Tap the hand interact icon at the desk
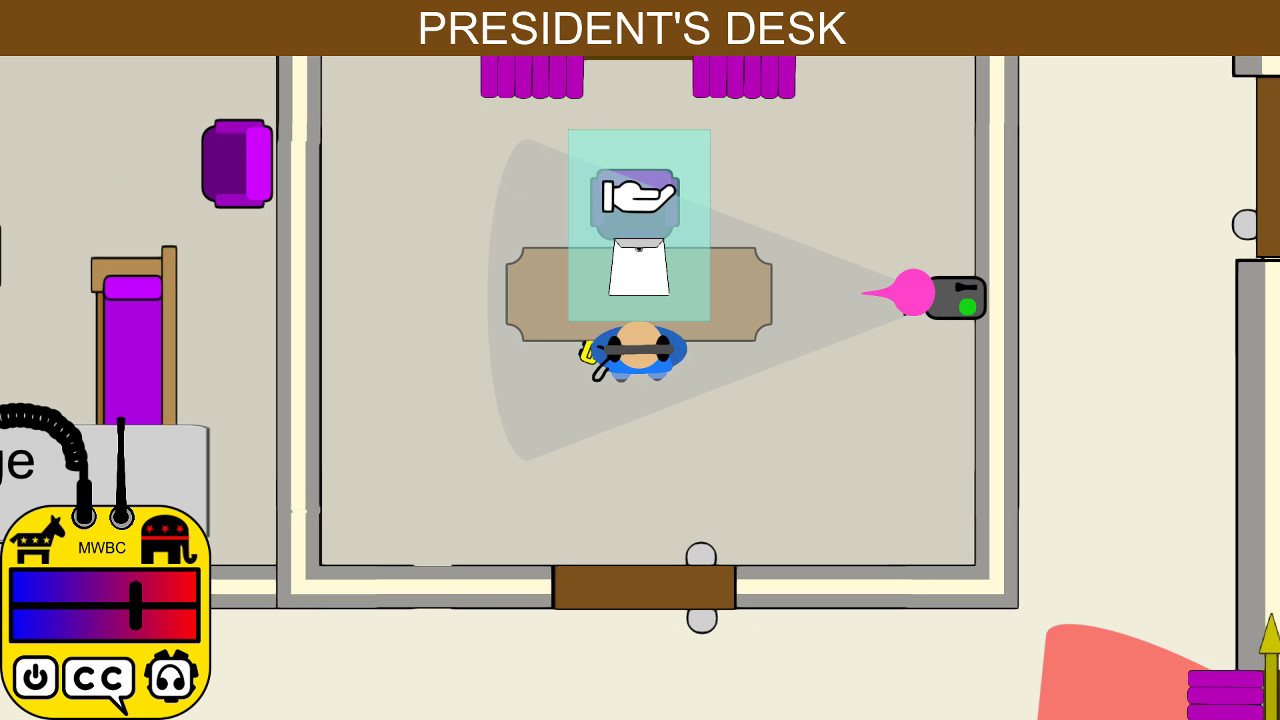Screen dimensions: 1280x720 click(639, 196)
